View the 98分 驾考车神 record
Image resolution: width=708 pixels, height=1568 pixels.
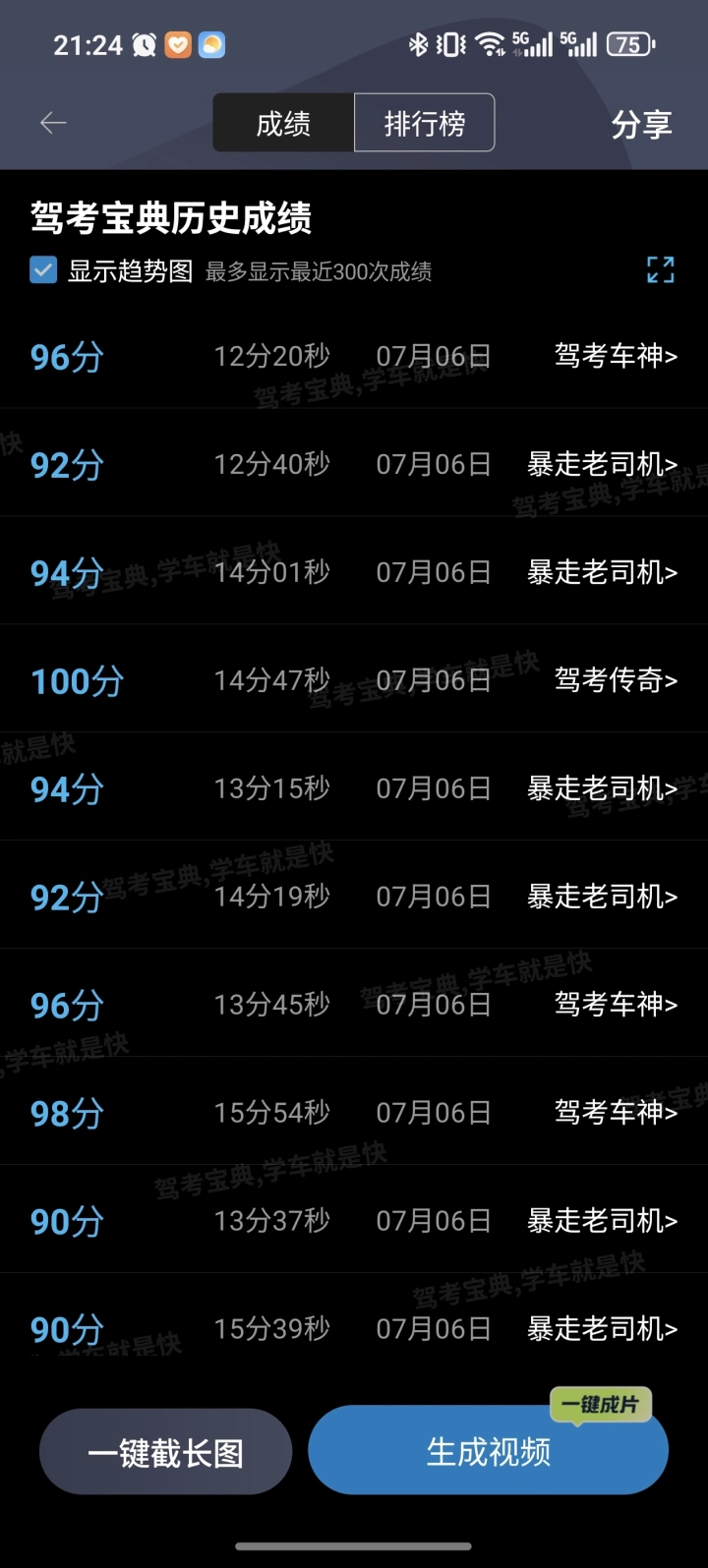point(354,1112)
